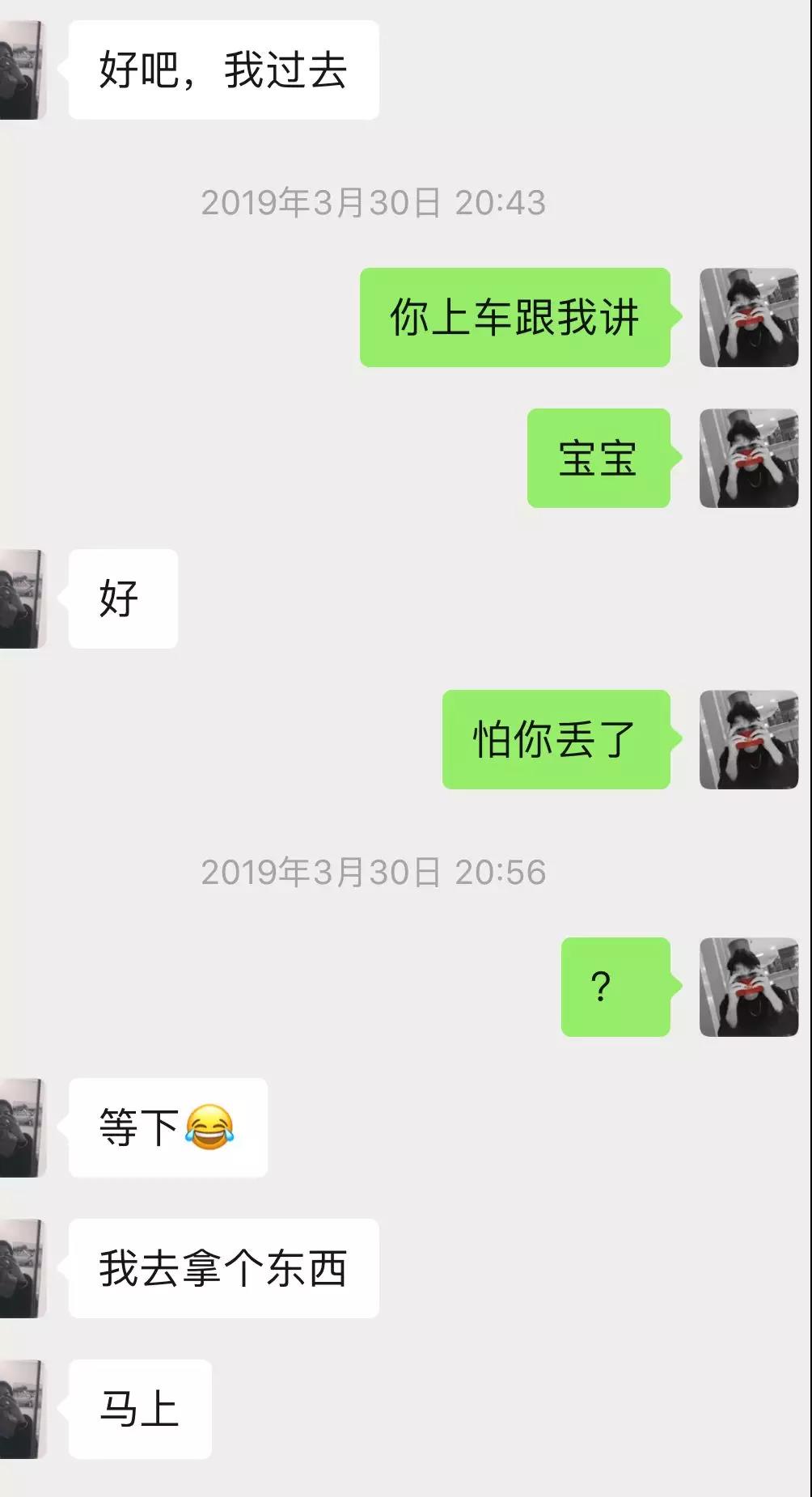812x1497 pixels.
Task: Select the 马上 message bubble
Action: [x=139, y=1407]
